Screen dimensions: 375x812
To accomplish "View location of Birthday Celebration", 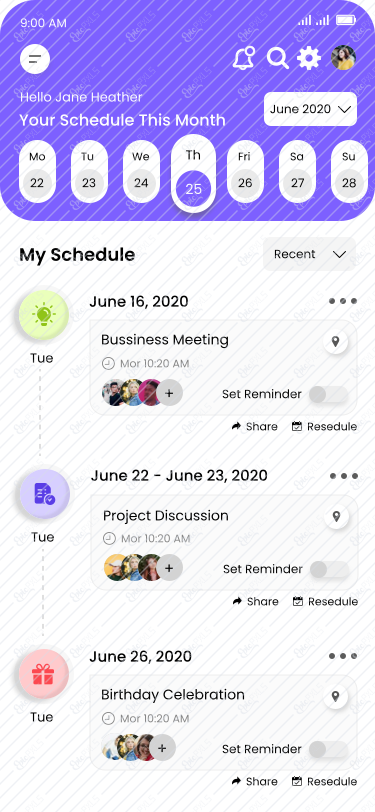I will point(336,697).
